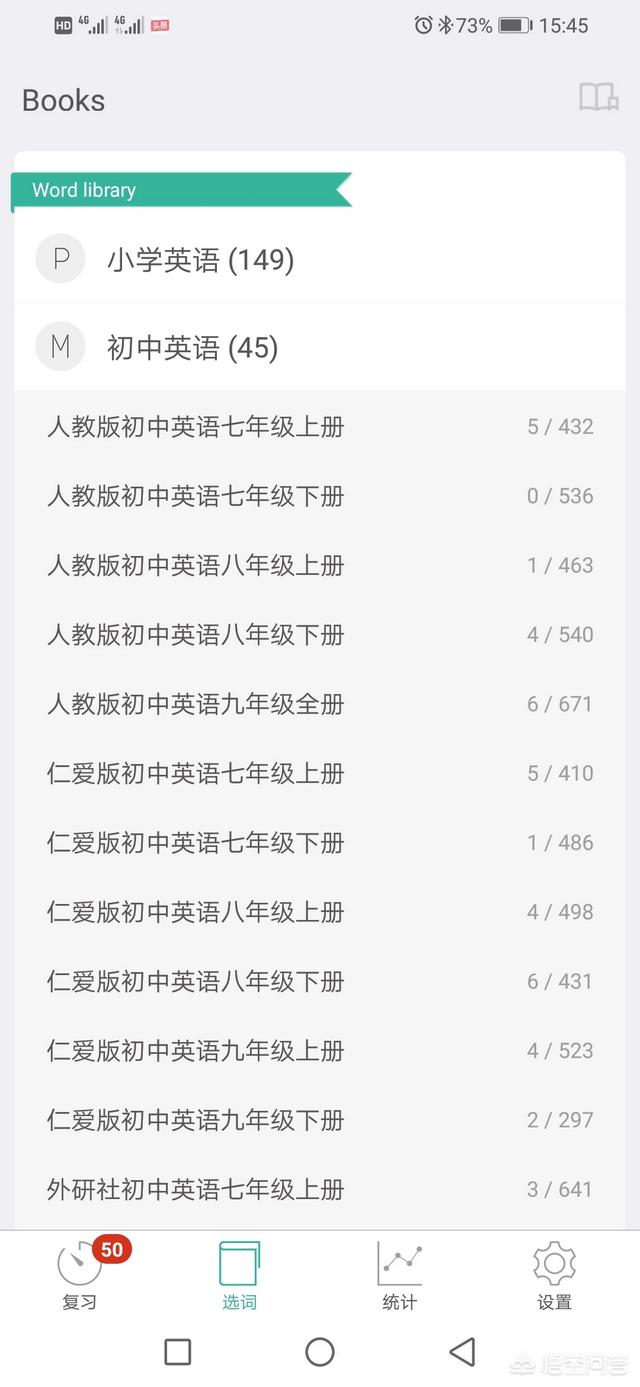Expand the 小学英语 (149) category
Image resolution: width=640 pixels, height=1387 pixels.
point(320,260)
